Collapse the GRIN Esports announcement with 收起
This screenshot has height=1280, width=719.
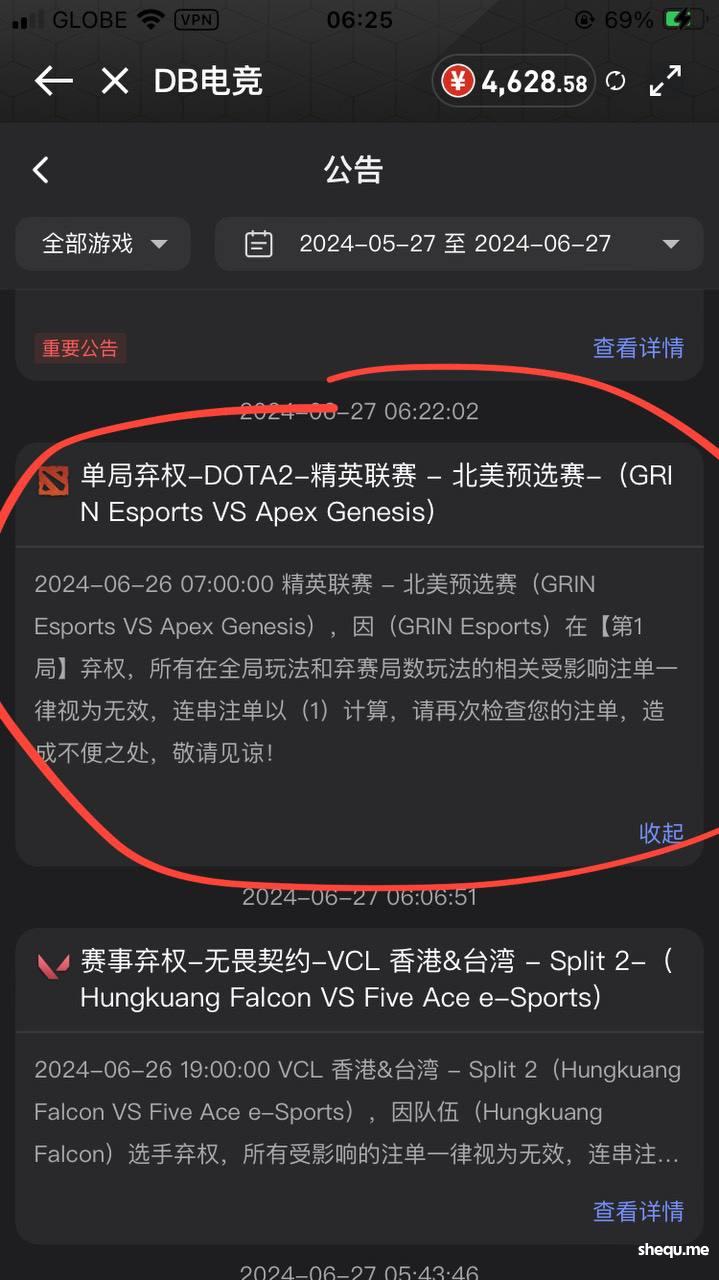(x=661, y=832)
